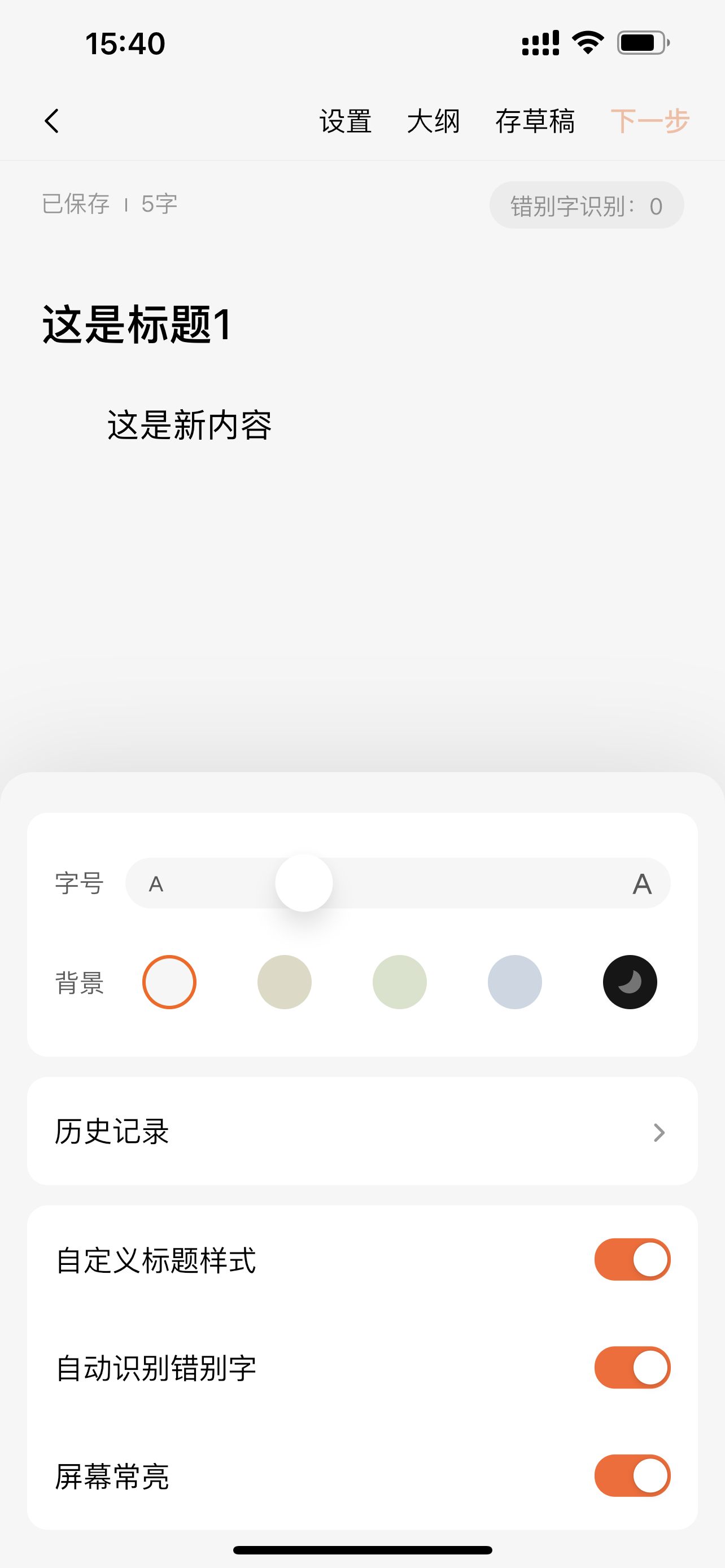
Task: Turn off 自动识别错别字
Action: (x=632, y=1368)
